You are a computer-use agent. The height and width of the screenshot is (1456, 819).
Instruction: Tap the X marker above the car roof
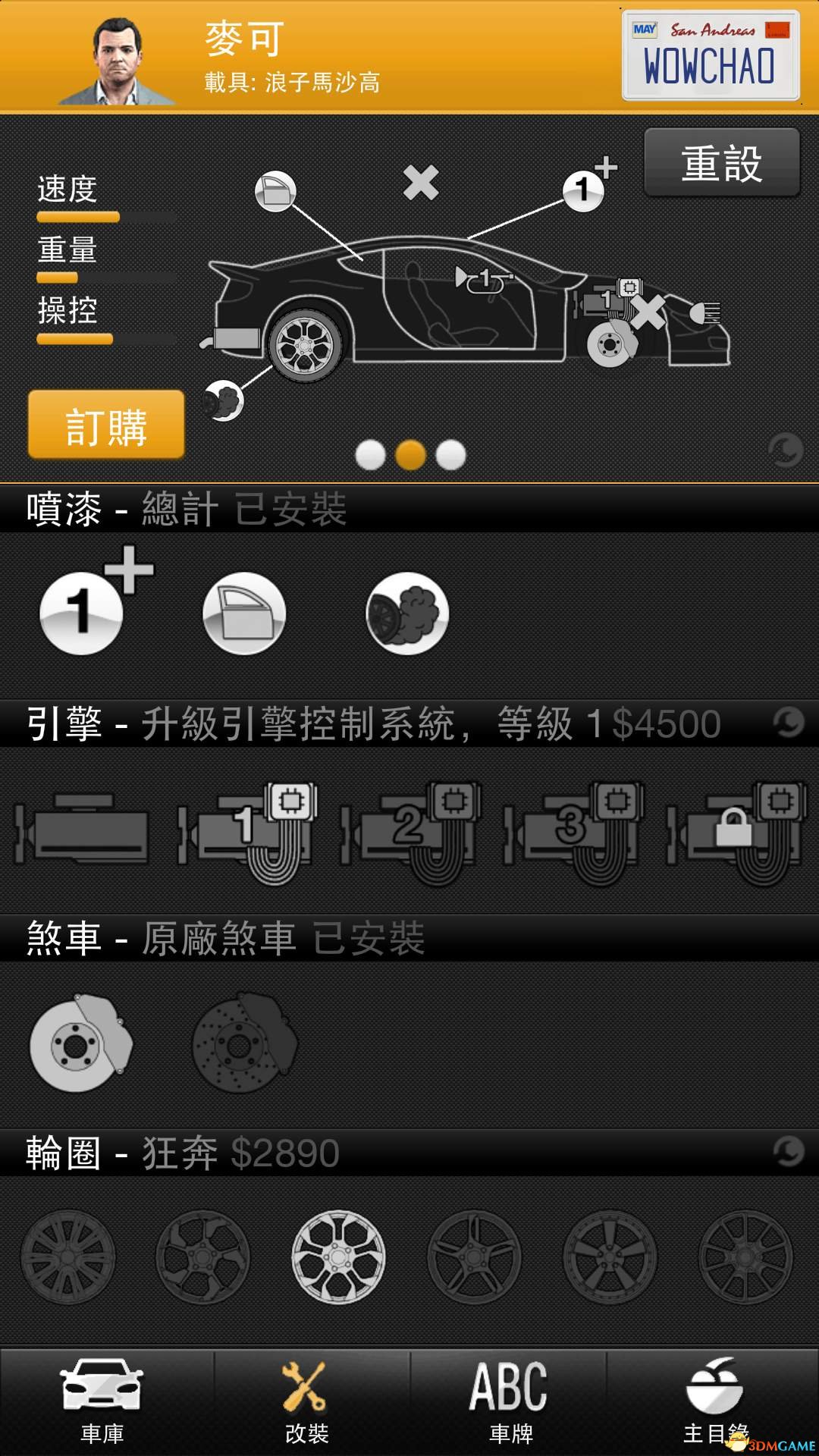tap(421, 183)
